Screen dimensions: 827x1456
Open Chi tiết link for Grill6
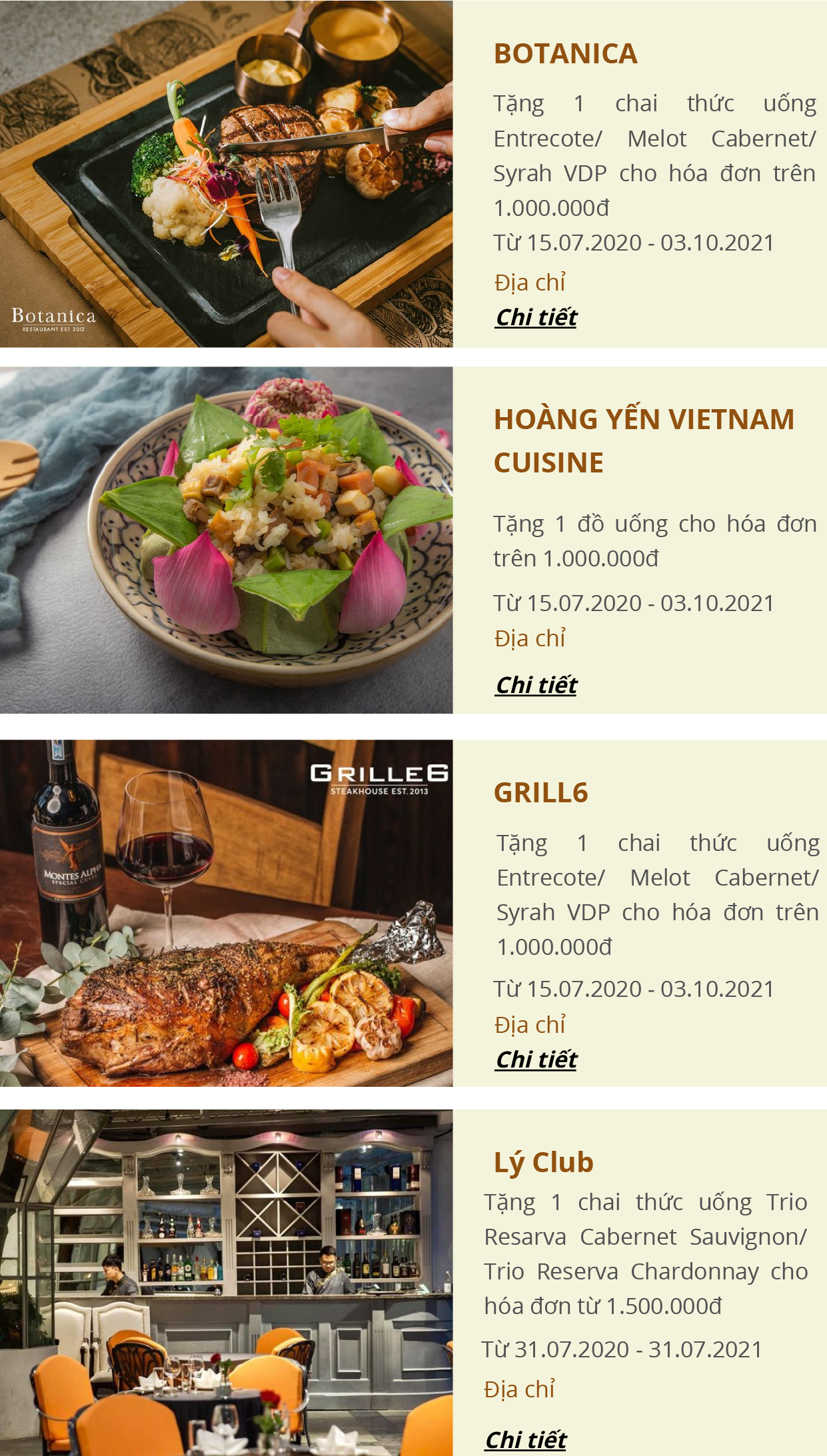[x=536, y=1060]
